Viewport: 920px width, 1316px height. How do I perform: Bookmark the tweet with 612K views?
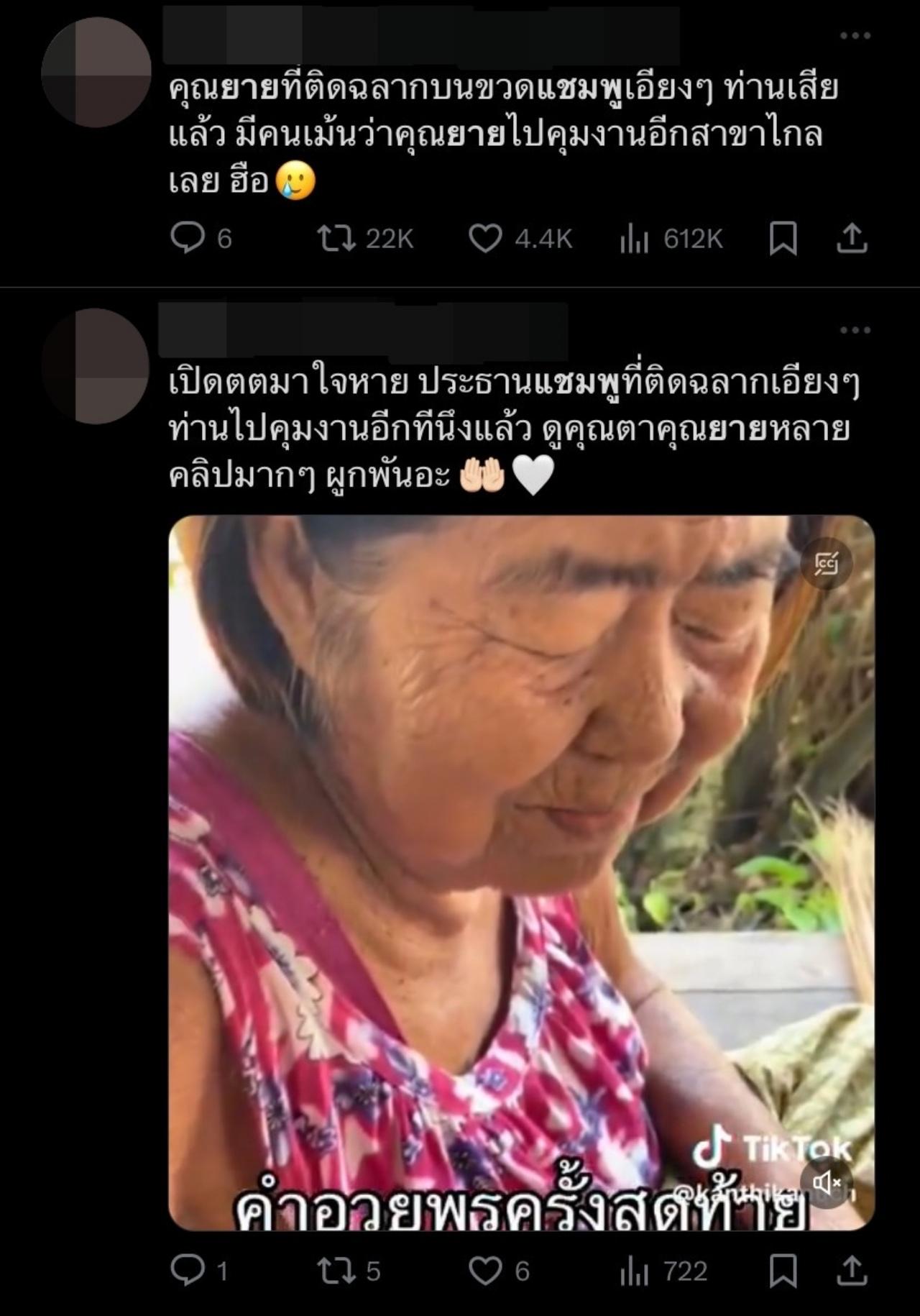click(783, 239)
